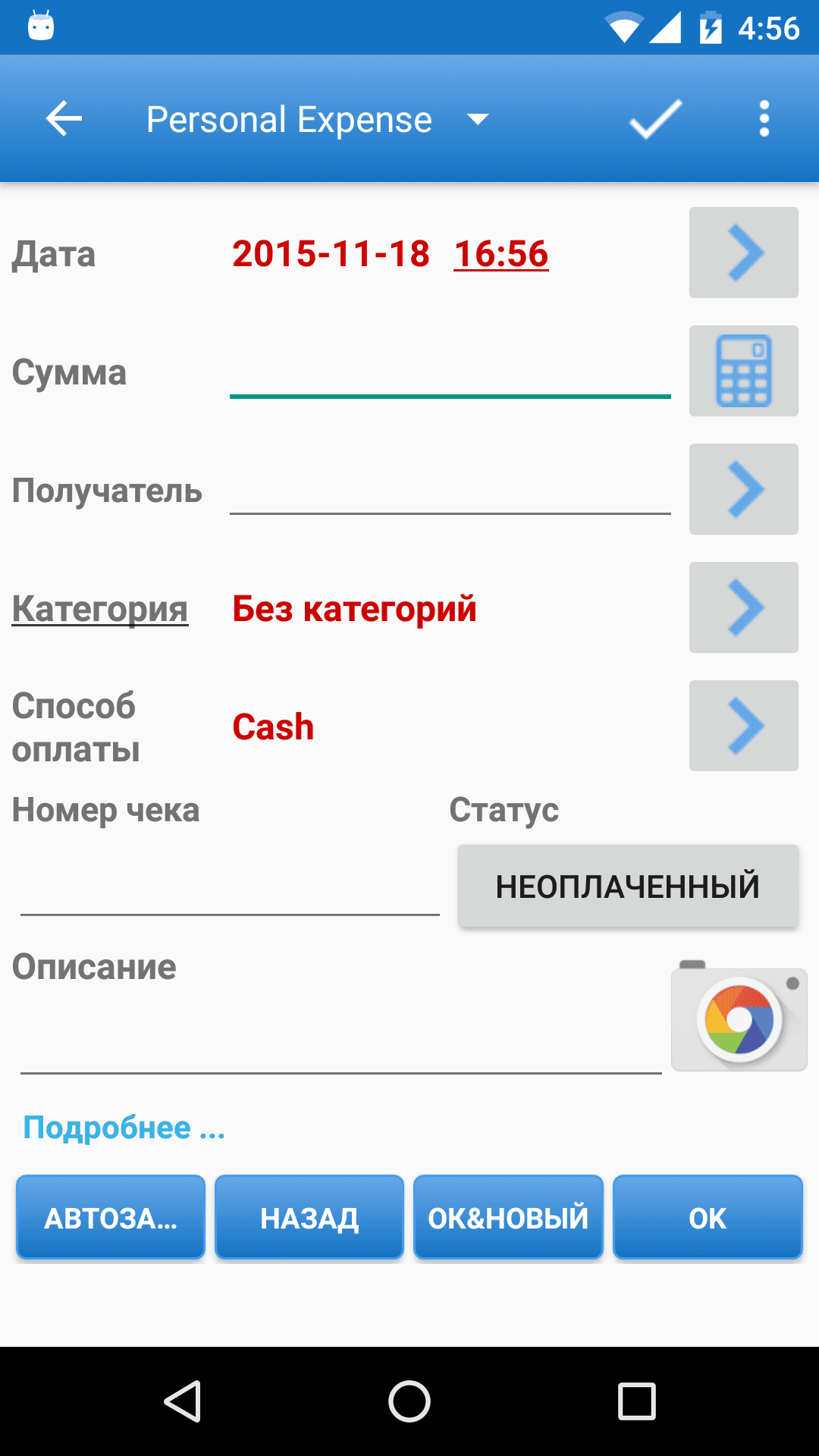
Task: Tap the НАЗАД button
Action: pos(309,1218)
